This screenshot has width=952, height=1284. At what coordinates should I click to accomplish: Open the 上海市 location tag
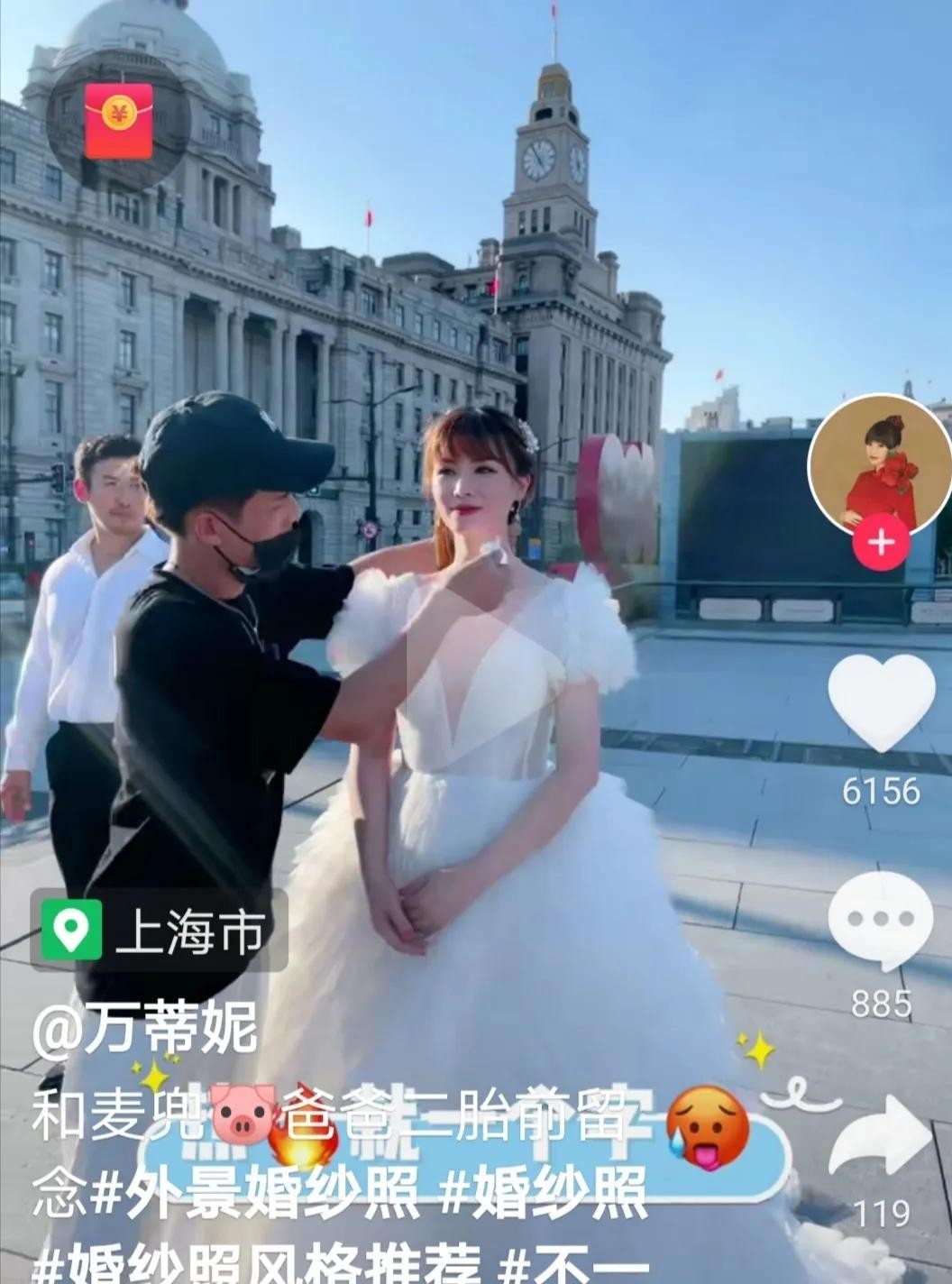(160, 930)
